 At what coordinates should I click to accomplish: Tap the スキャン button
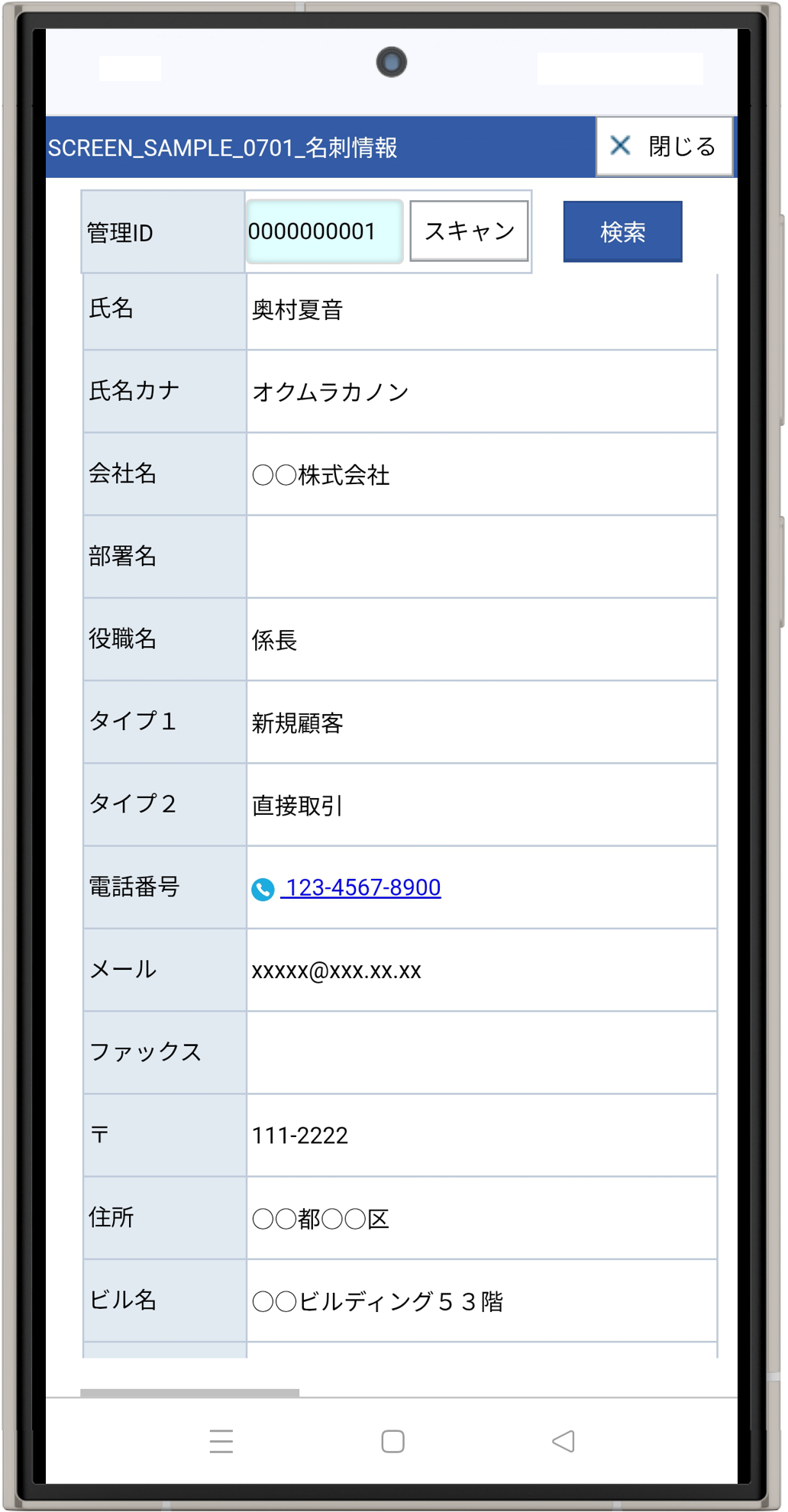(x=469, y=231)
